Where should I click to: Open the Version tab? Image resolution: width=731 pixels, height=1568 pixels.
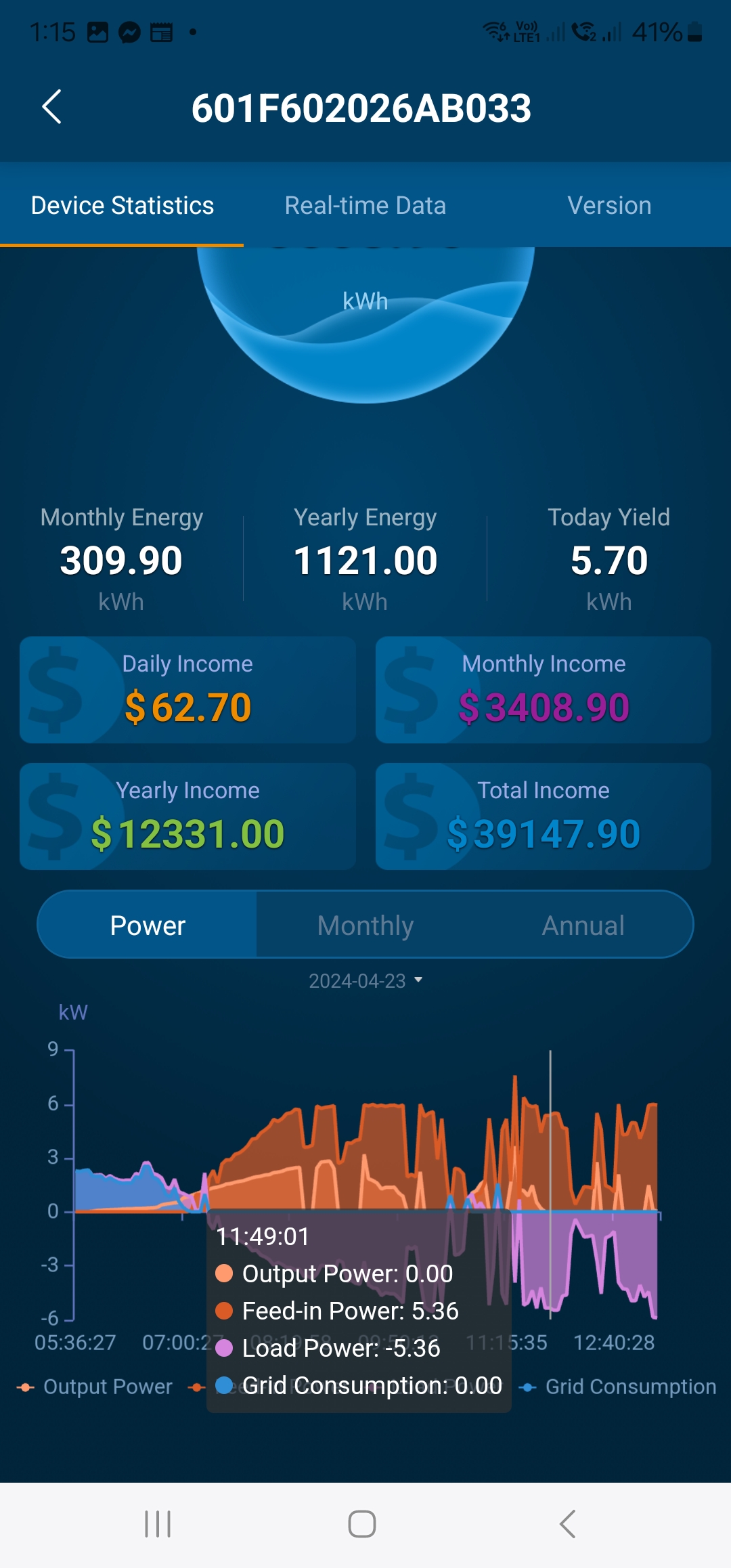tap(609, 205)
